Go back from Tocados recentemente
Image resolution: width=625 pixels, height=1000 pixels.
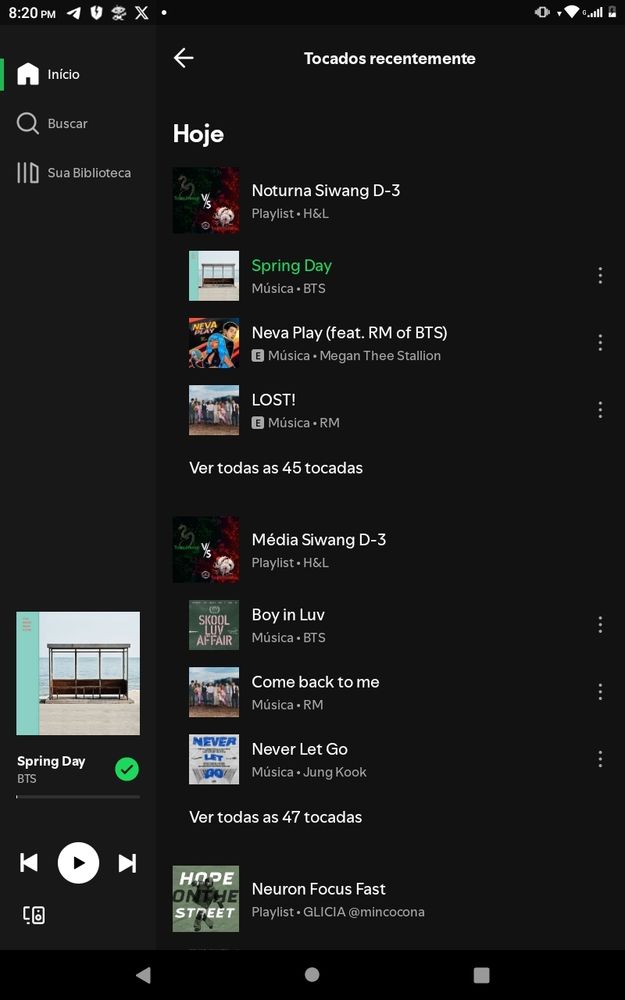pos(183,58)
